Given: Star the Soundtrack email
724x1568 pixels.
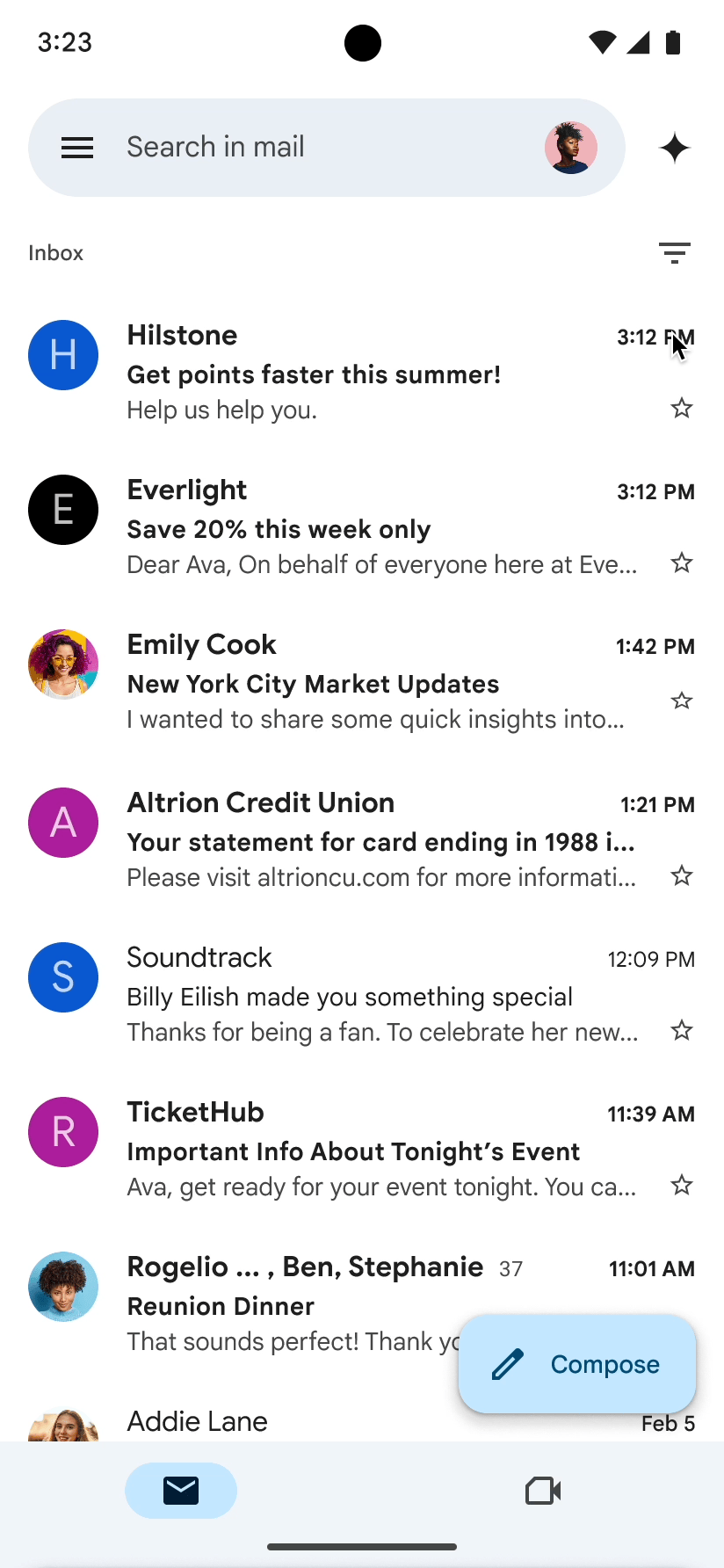Looking at the screenshot, I should pos(682,1030).
